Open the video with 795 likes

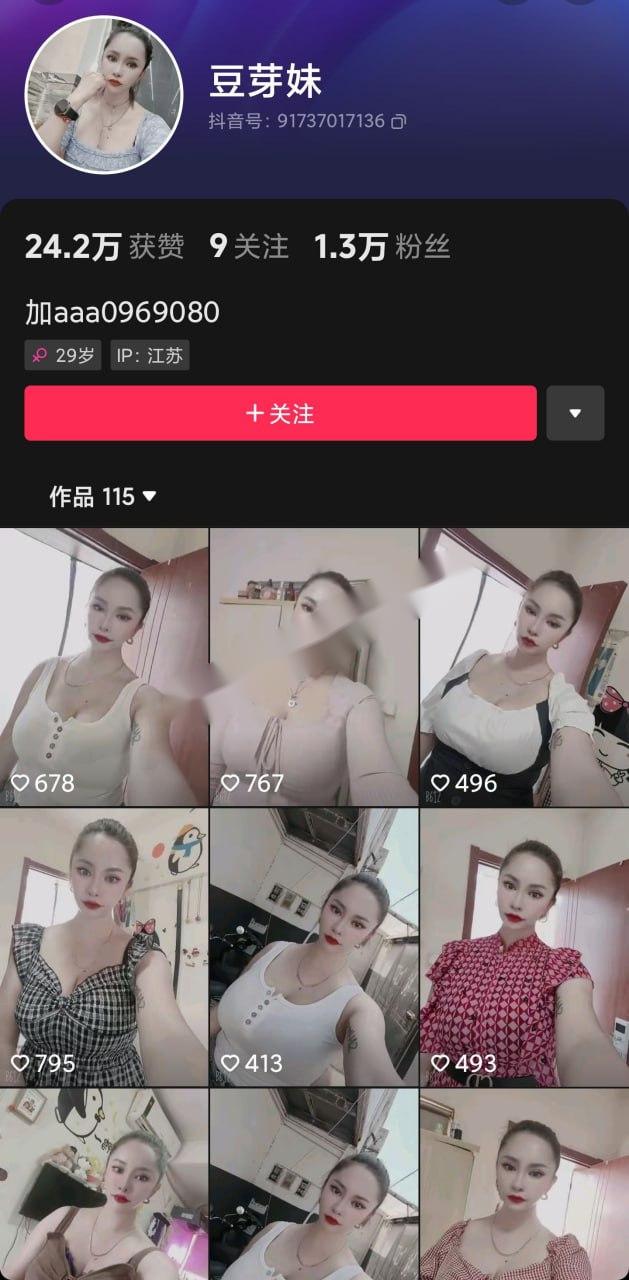pos(104,946)
